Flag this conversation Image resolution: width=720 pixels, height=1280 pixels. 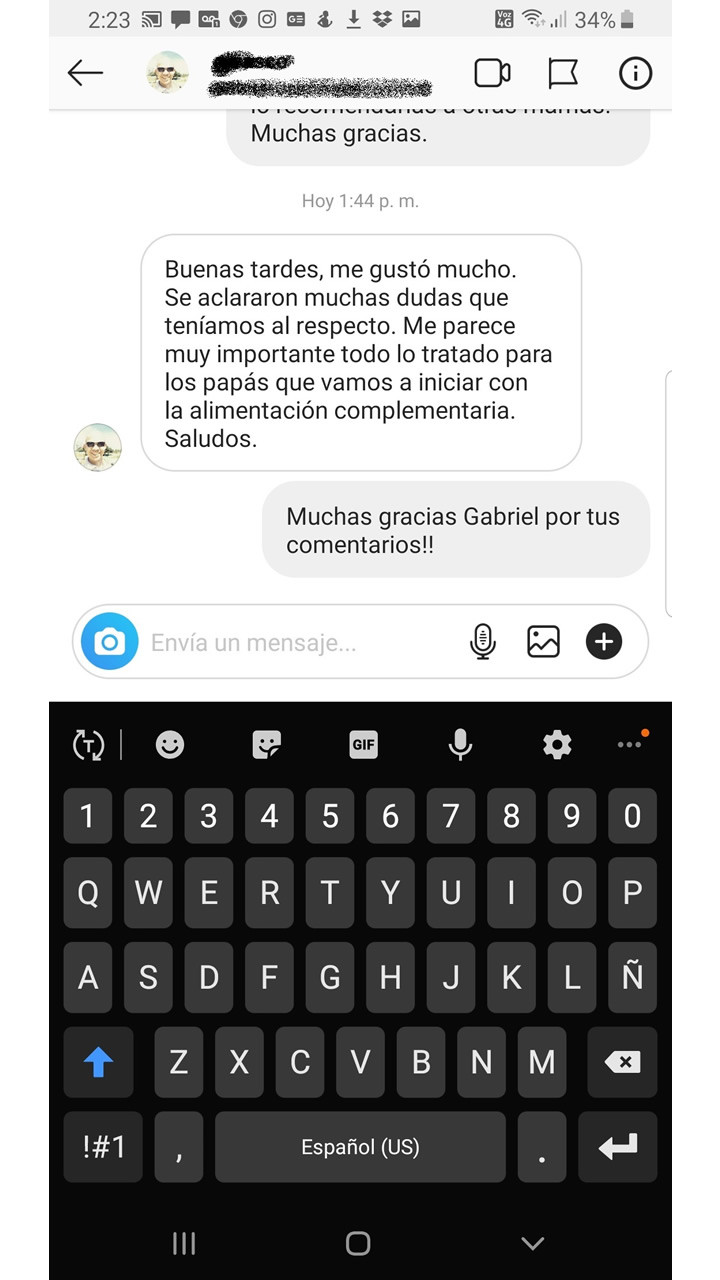point(563,72)
